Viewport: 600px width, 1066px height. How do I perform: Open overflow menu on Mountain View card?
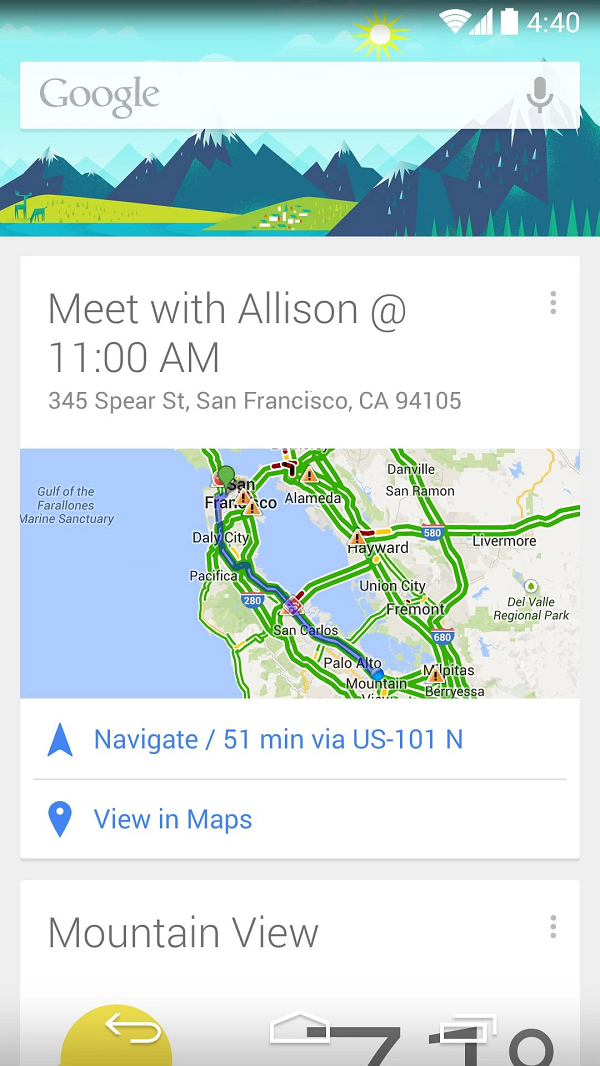(553, 927)
